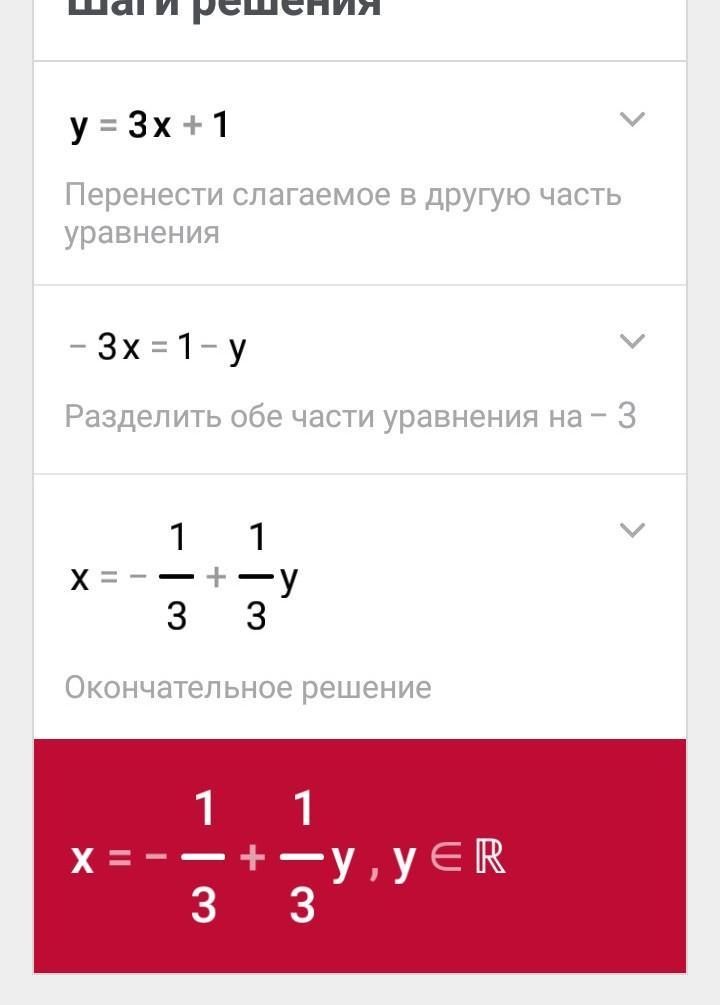The width and height of the screenshot is (720, 1005).
Task: Expand the −3x = 1 − y step
Action: coord(632,342)
